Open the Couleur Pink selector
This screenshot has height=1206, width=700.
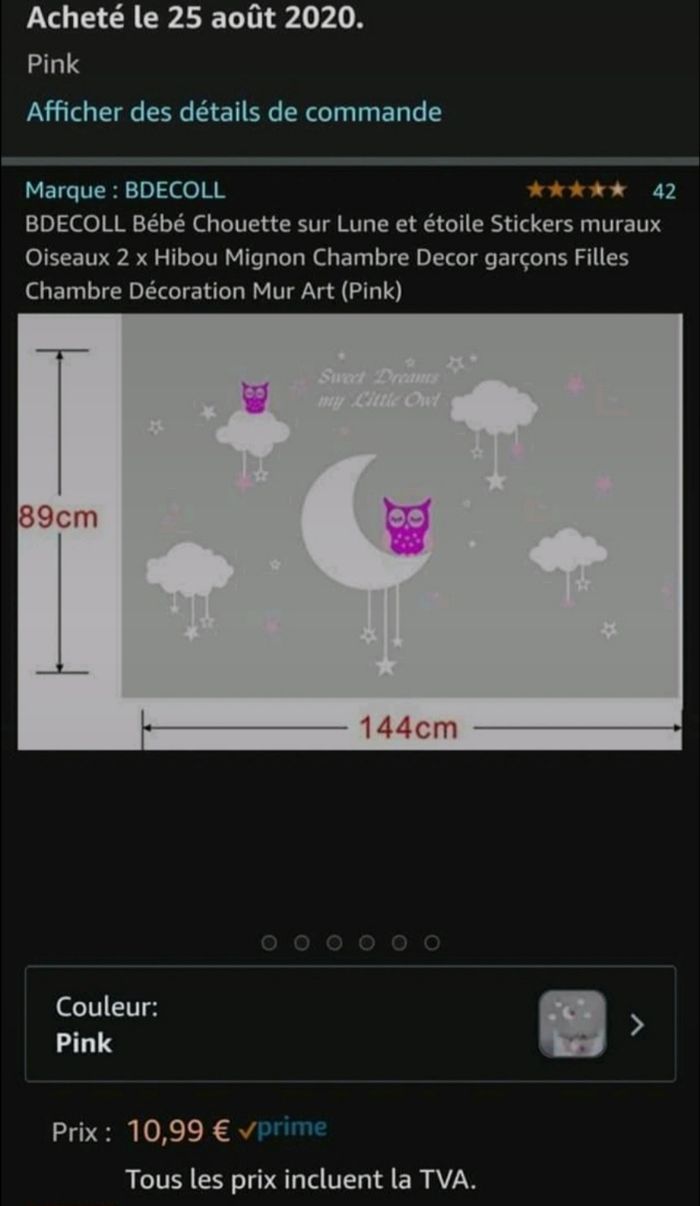350,1024
